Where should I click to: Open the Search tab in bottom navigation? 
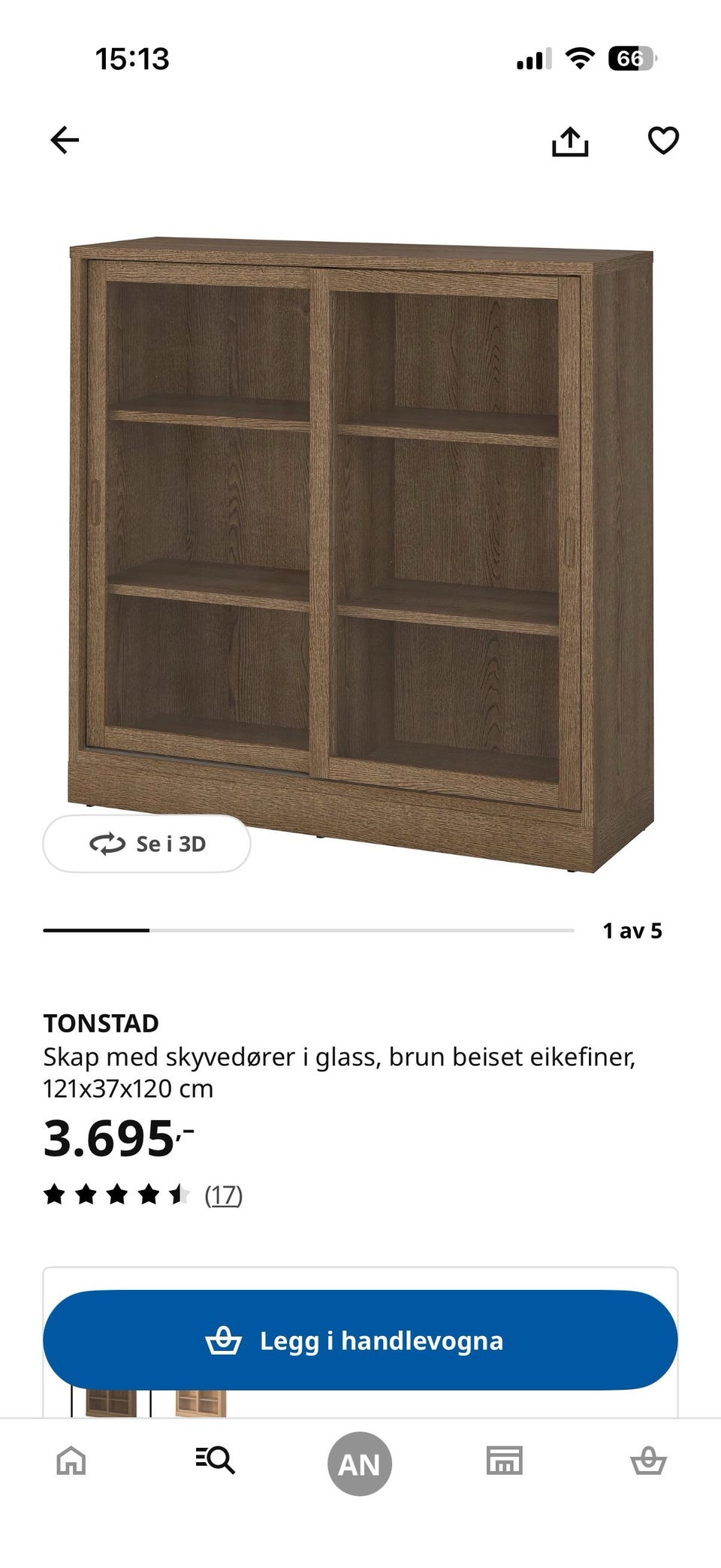tap(216, 1461)
